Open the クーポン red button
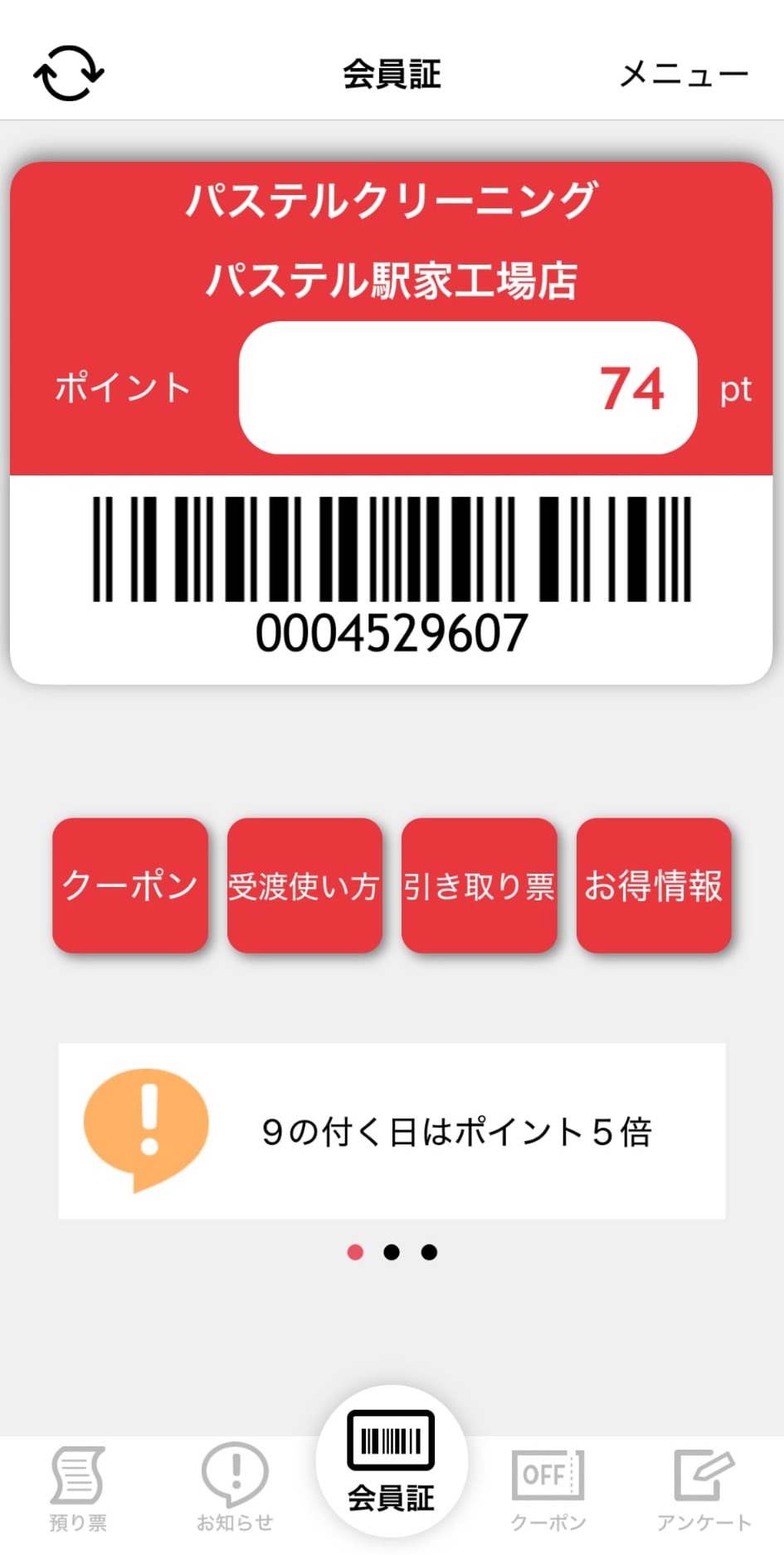The width and height of the screenshot is (784, 1555). tap(130, 885)
